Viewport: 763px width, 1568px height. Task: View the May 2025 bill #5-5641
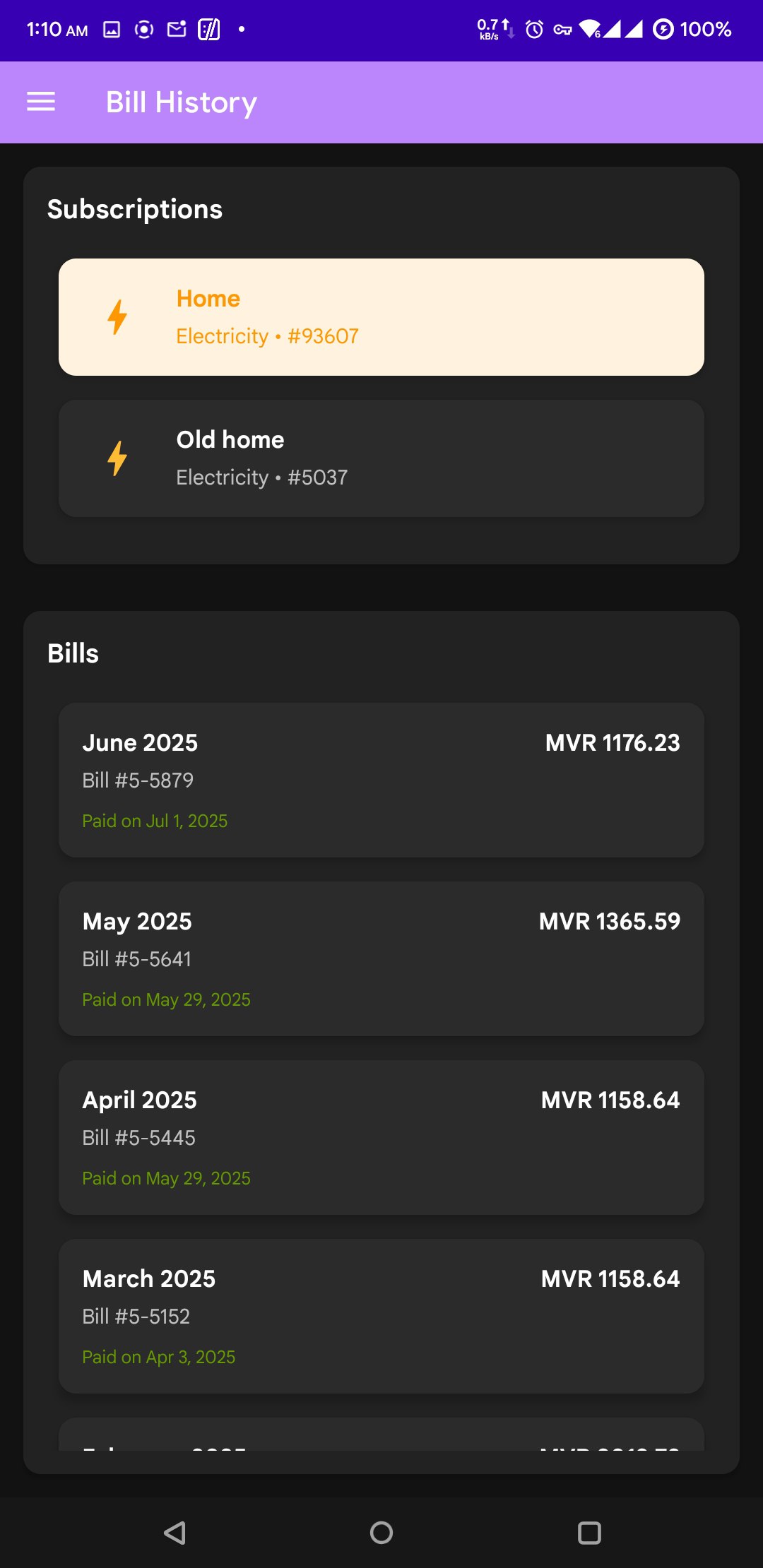point(381,958)
